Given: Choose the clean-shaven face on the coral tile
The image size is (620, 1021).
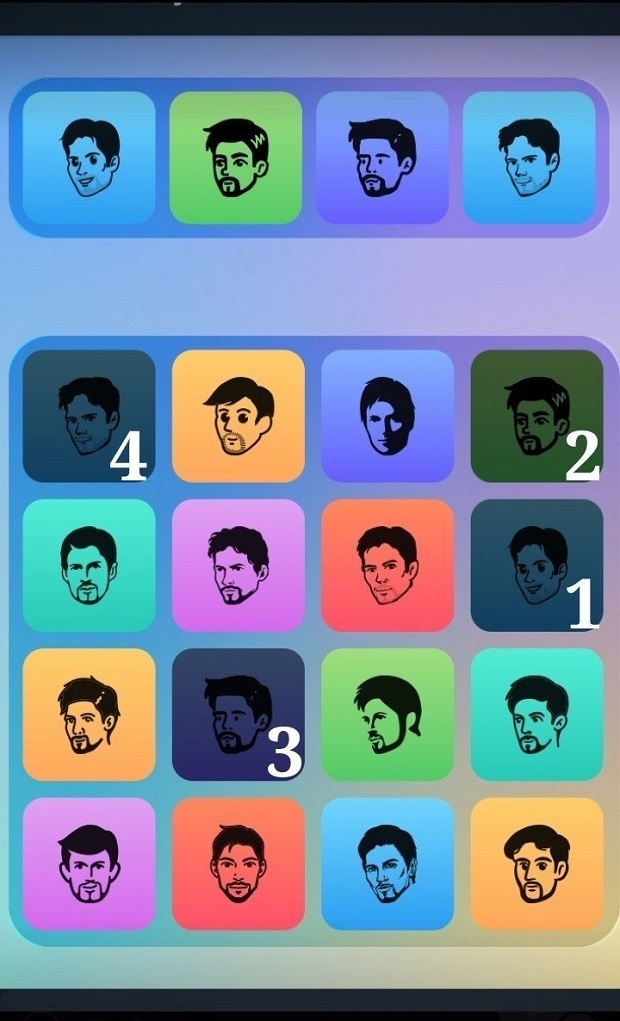Looking at the screenshot, I should click(387, 565).
